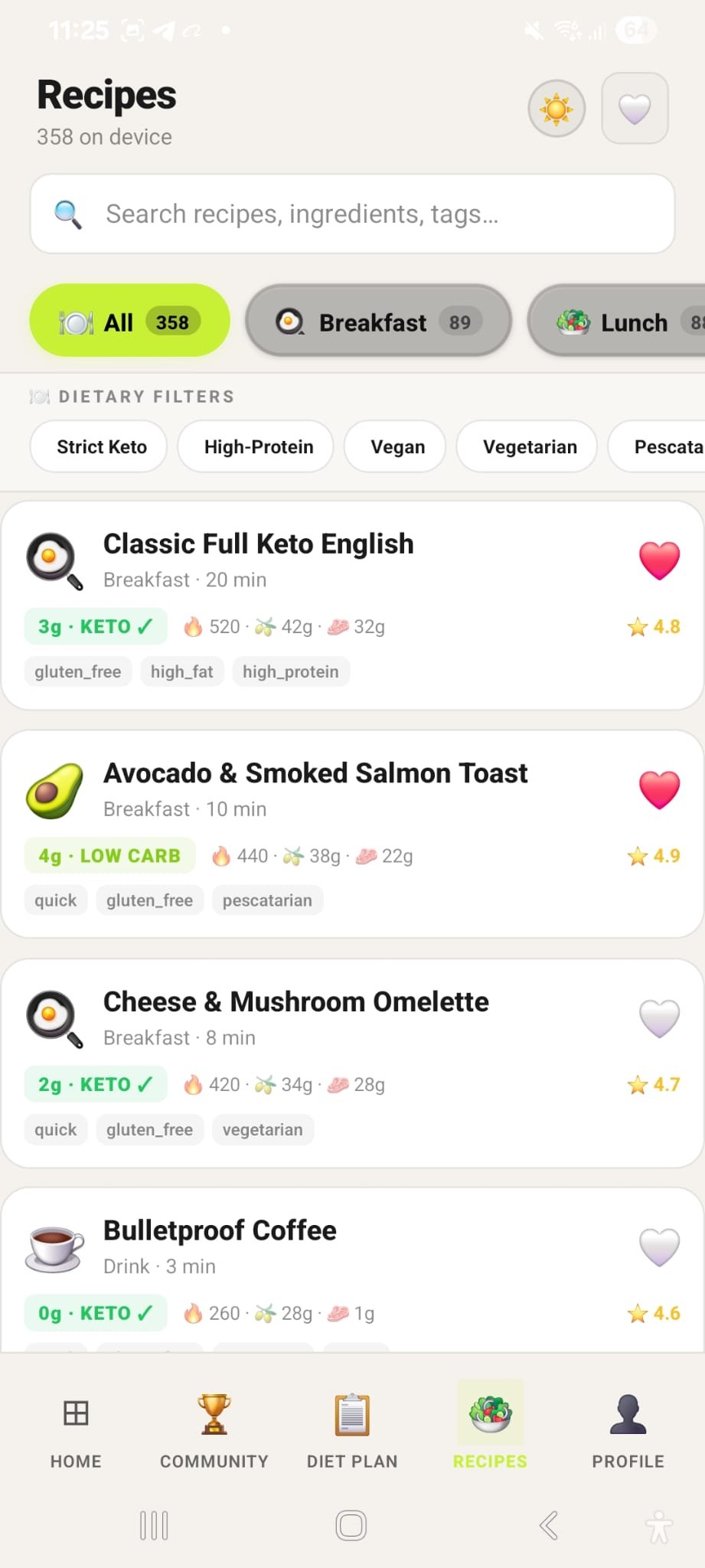Open the Bulletproof Coffee recipe
The image size is (705, 1568).
(220, 1230)
